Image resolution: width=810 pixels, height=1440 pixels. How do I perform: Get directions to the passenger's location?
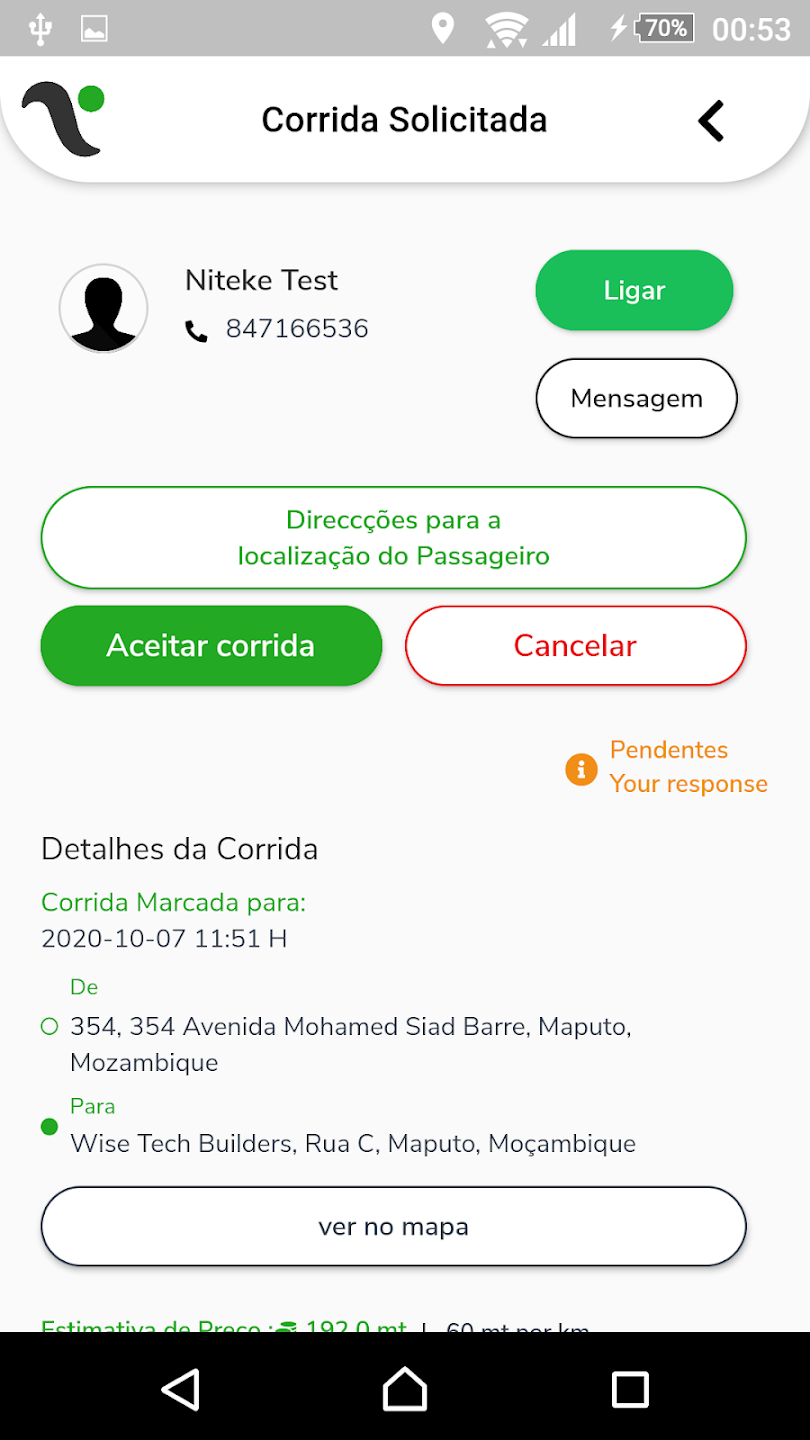pos(393,538)
